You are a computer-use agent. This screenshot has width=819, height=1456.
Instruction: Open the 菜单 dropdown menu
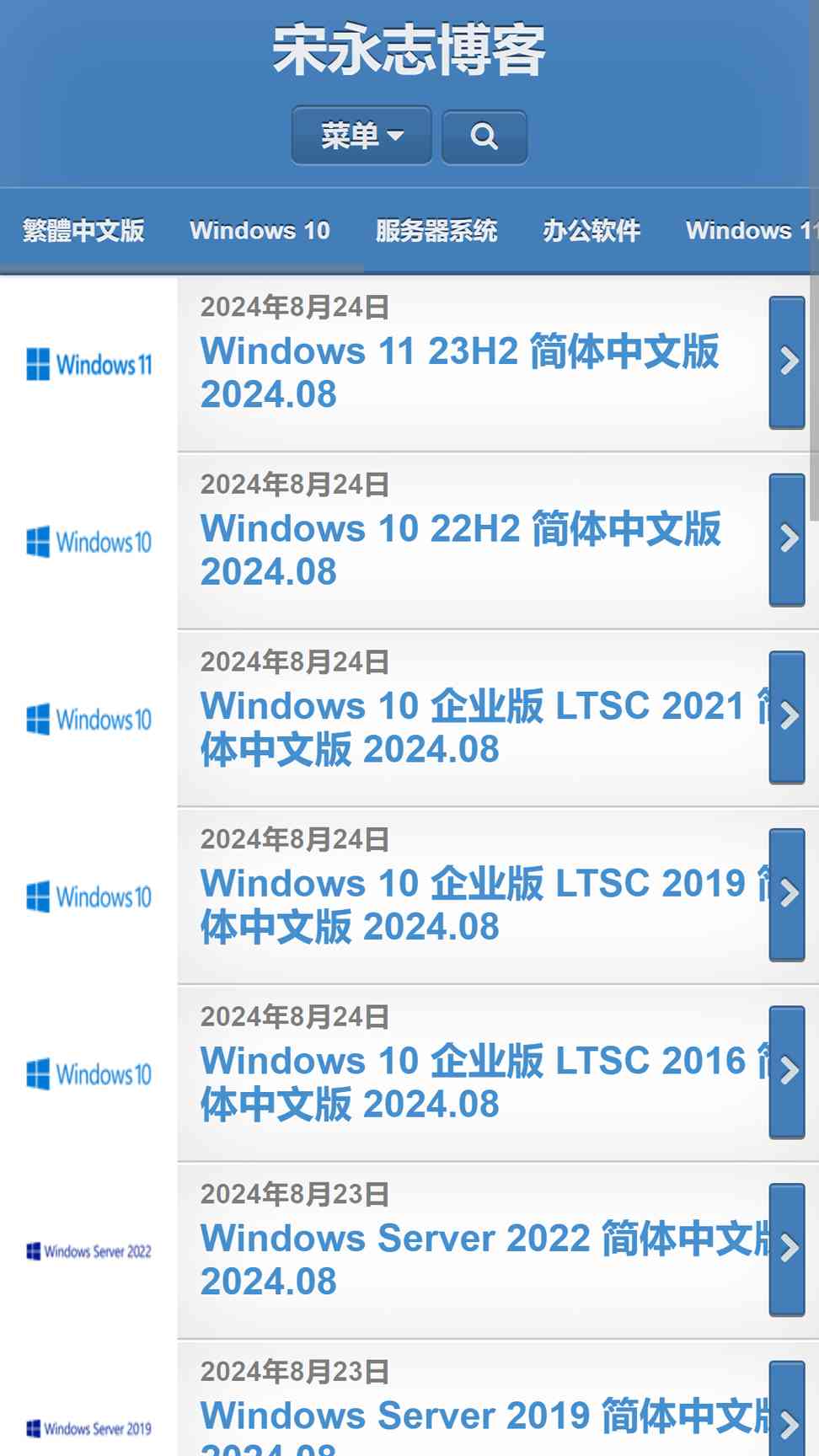[x=361, y=135]
